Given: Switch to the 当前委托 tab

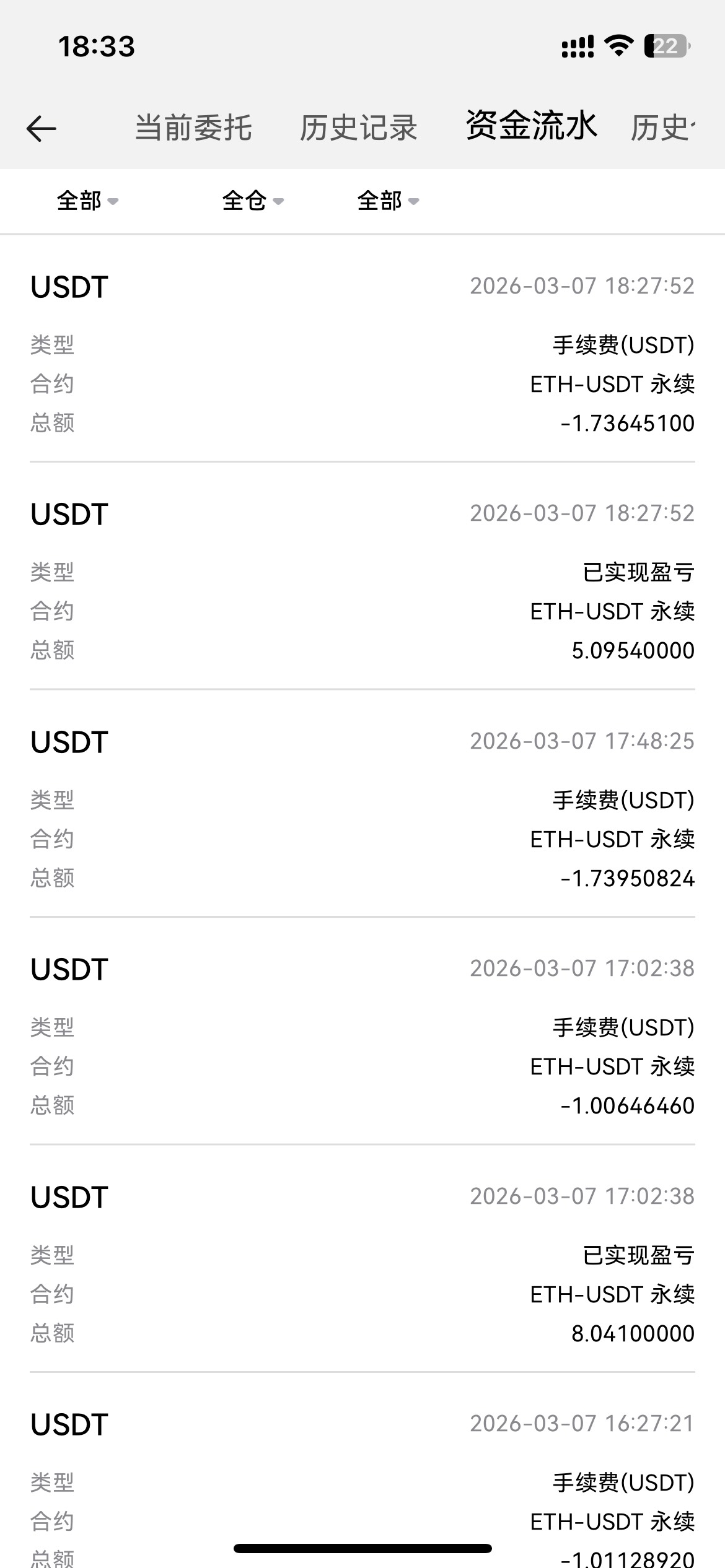Looking at the screenshot, I should [x=193, y=128].
